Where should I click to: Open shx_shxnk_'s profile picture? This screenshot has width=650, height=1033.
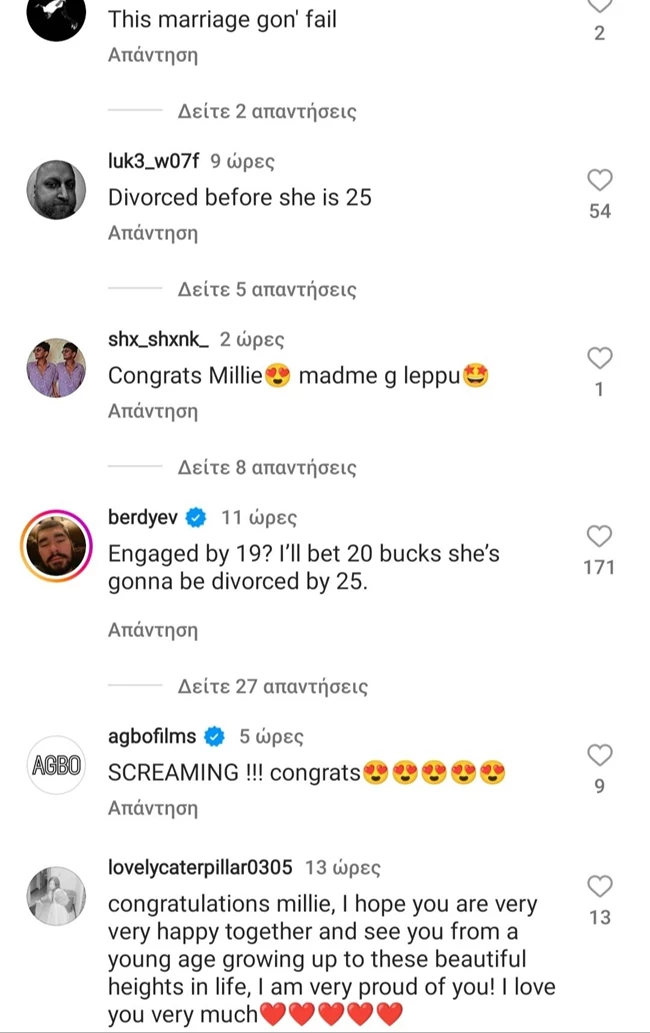click(x=56, y=367)
